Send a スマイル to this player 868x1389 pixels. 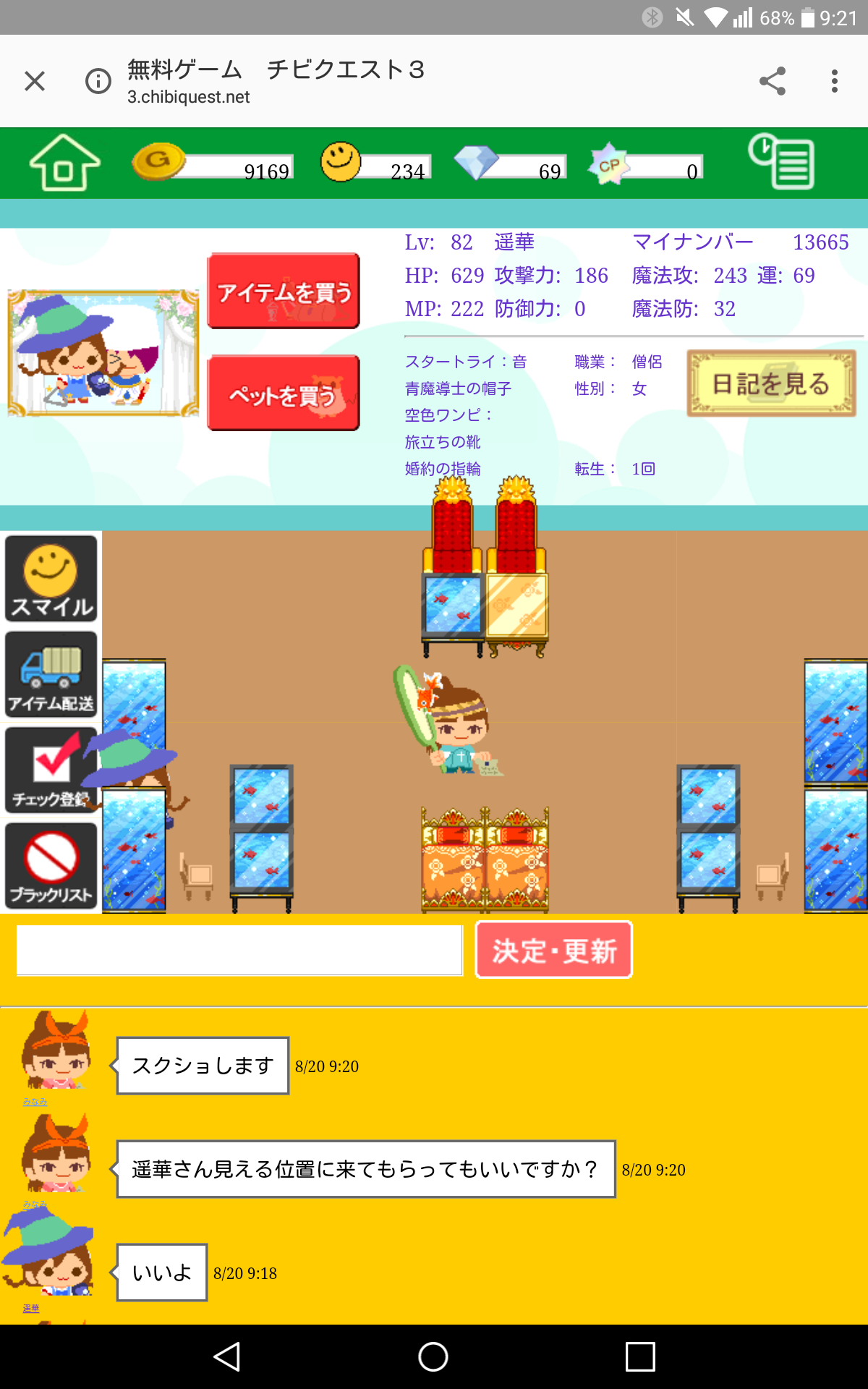point(51,579)
